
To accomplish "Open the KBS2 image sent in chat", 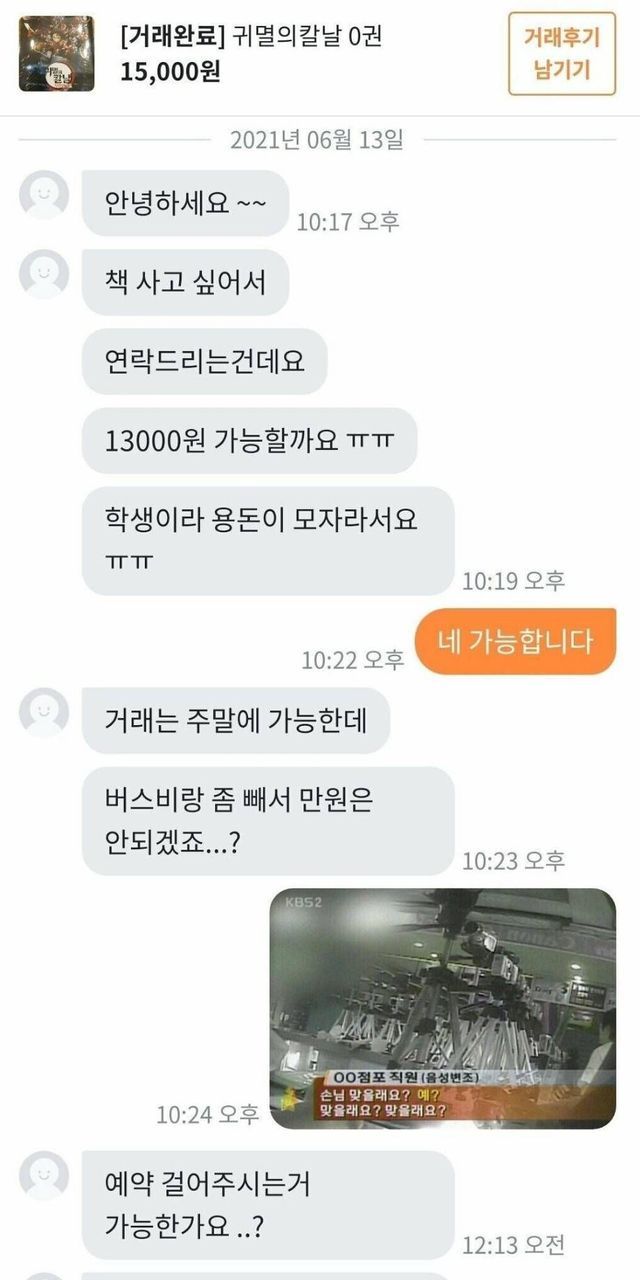I will [x=442, y=1009].
